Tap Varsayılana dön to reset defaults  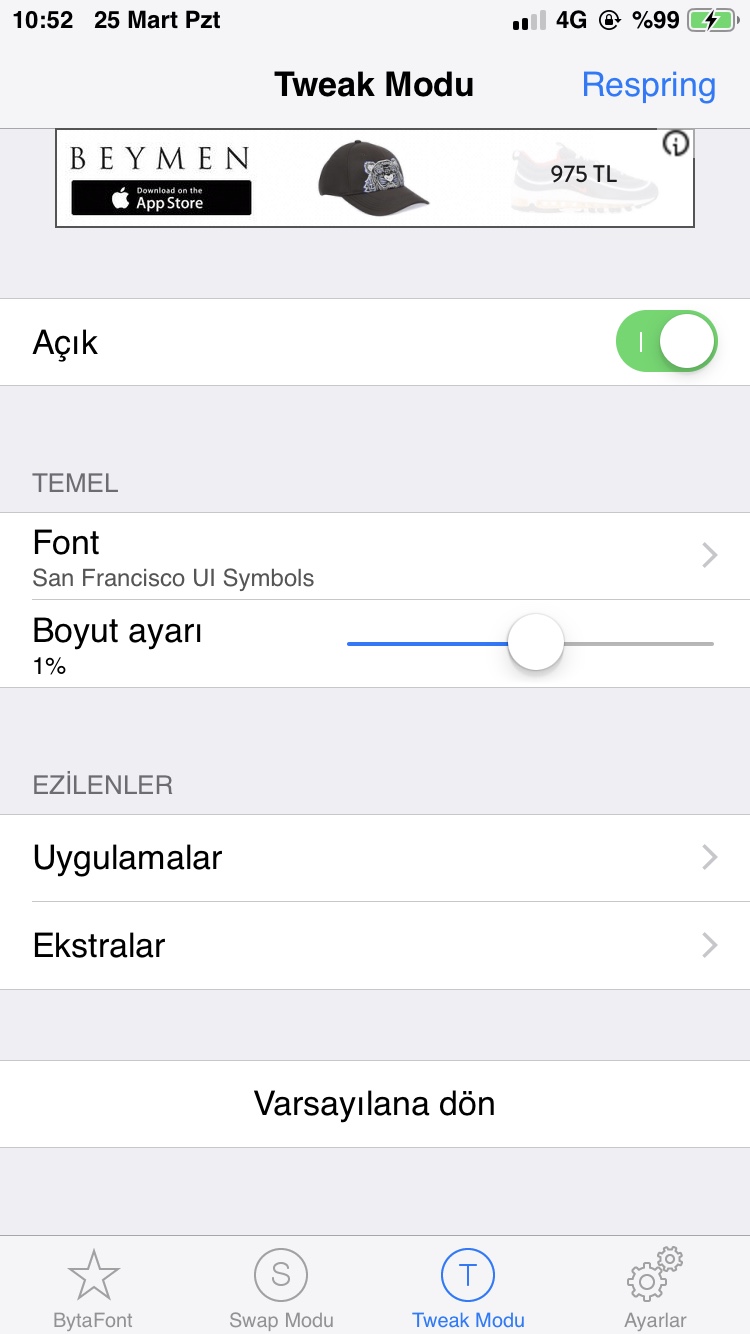375,1103
